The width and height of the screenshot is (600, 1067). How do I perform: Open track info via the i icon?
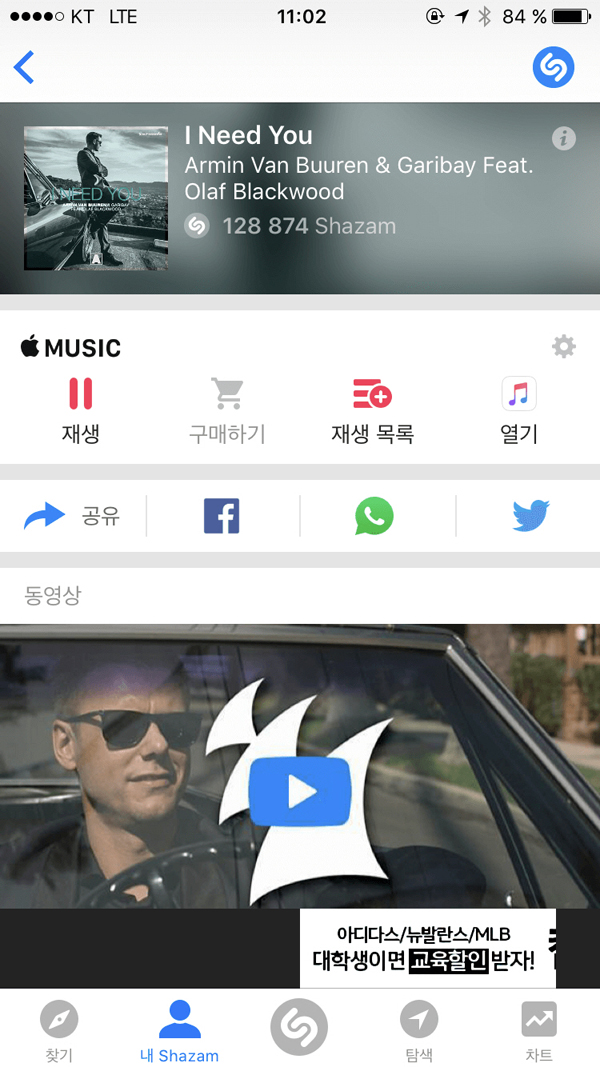(564, 139)
